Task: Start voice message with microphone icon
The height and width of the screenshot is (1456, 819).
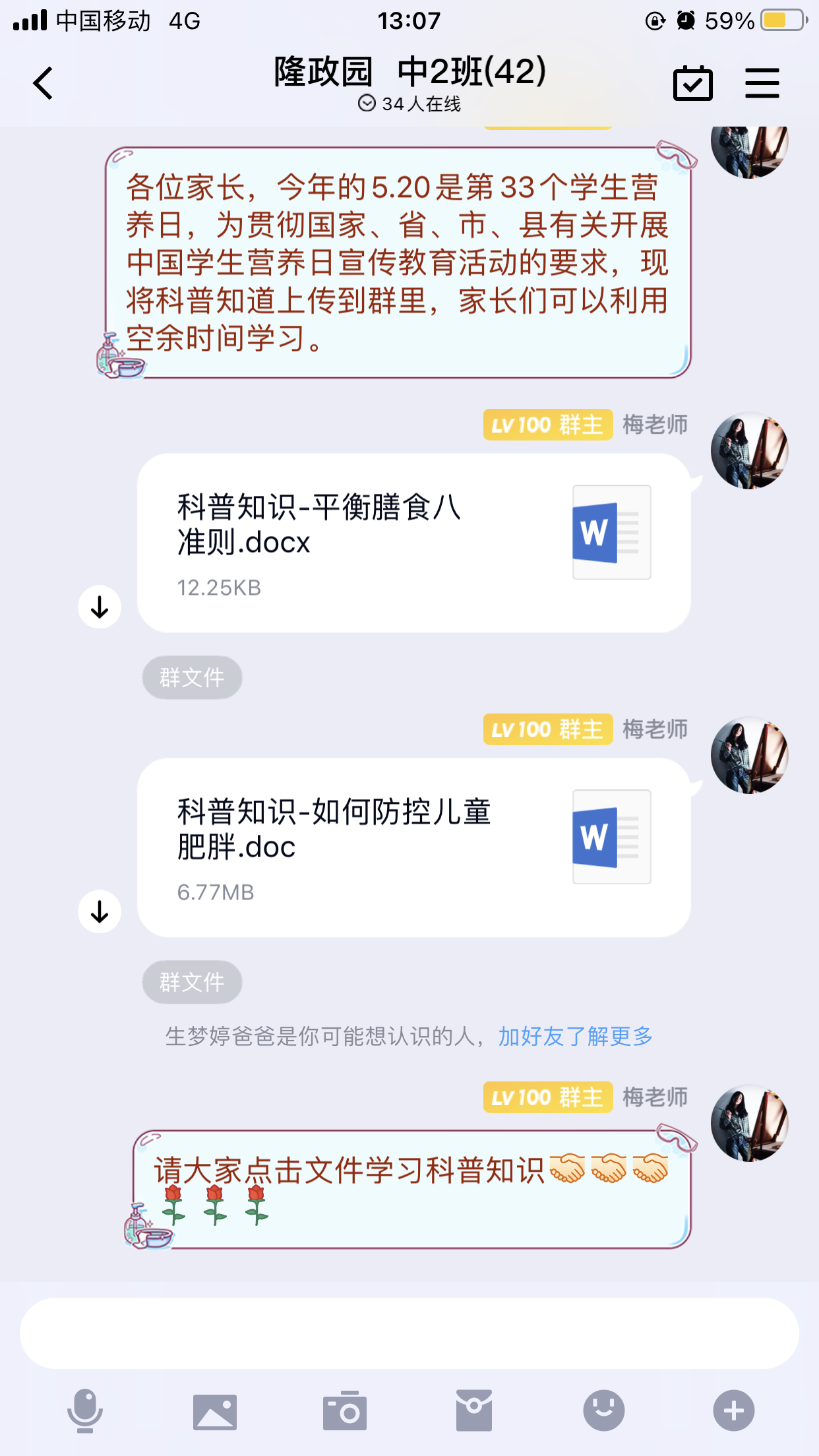Action: click(85, 1411)
